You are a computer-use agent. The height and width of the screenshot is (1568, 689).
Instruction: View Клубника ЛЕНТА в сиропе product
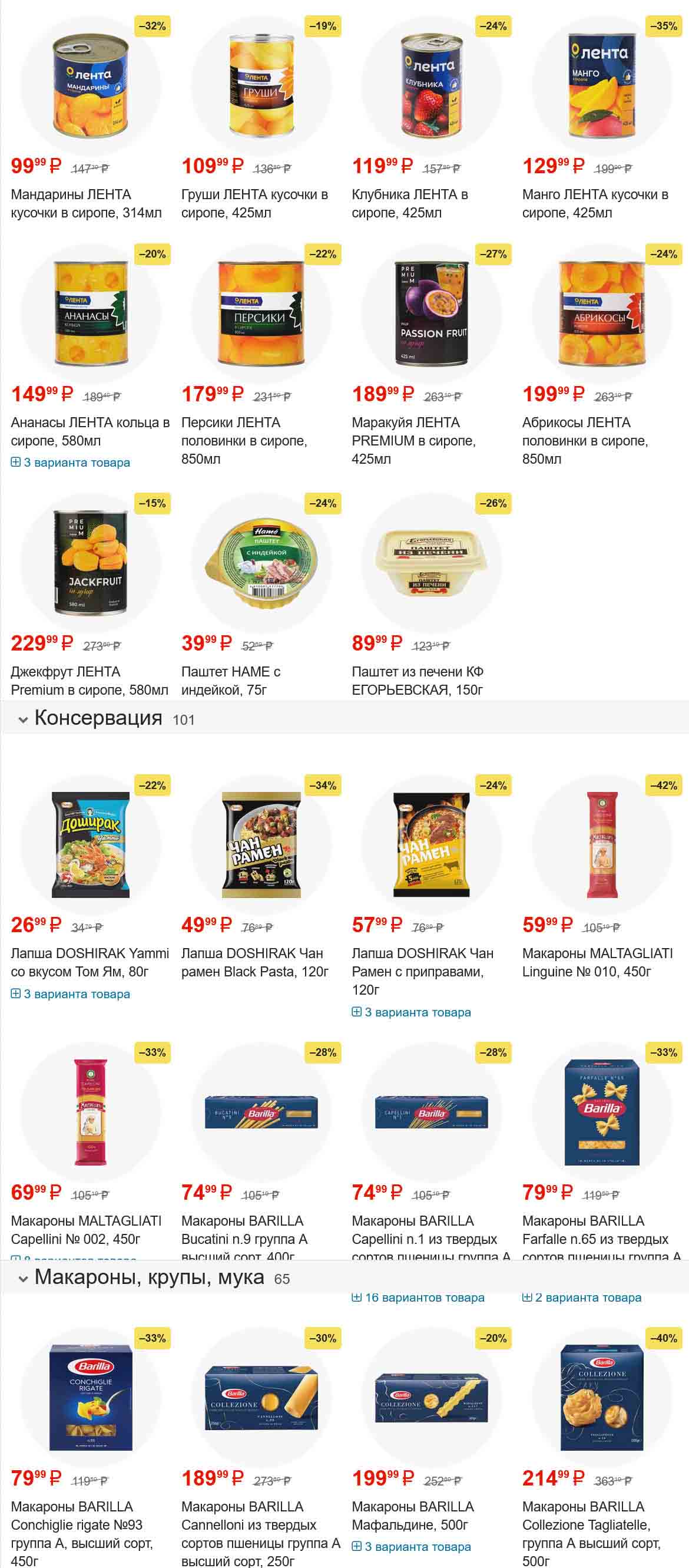[x=409, y=203]
